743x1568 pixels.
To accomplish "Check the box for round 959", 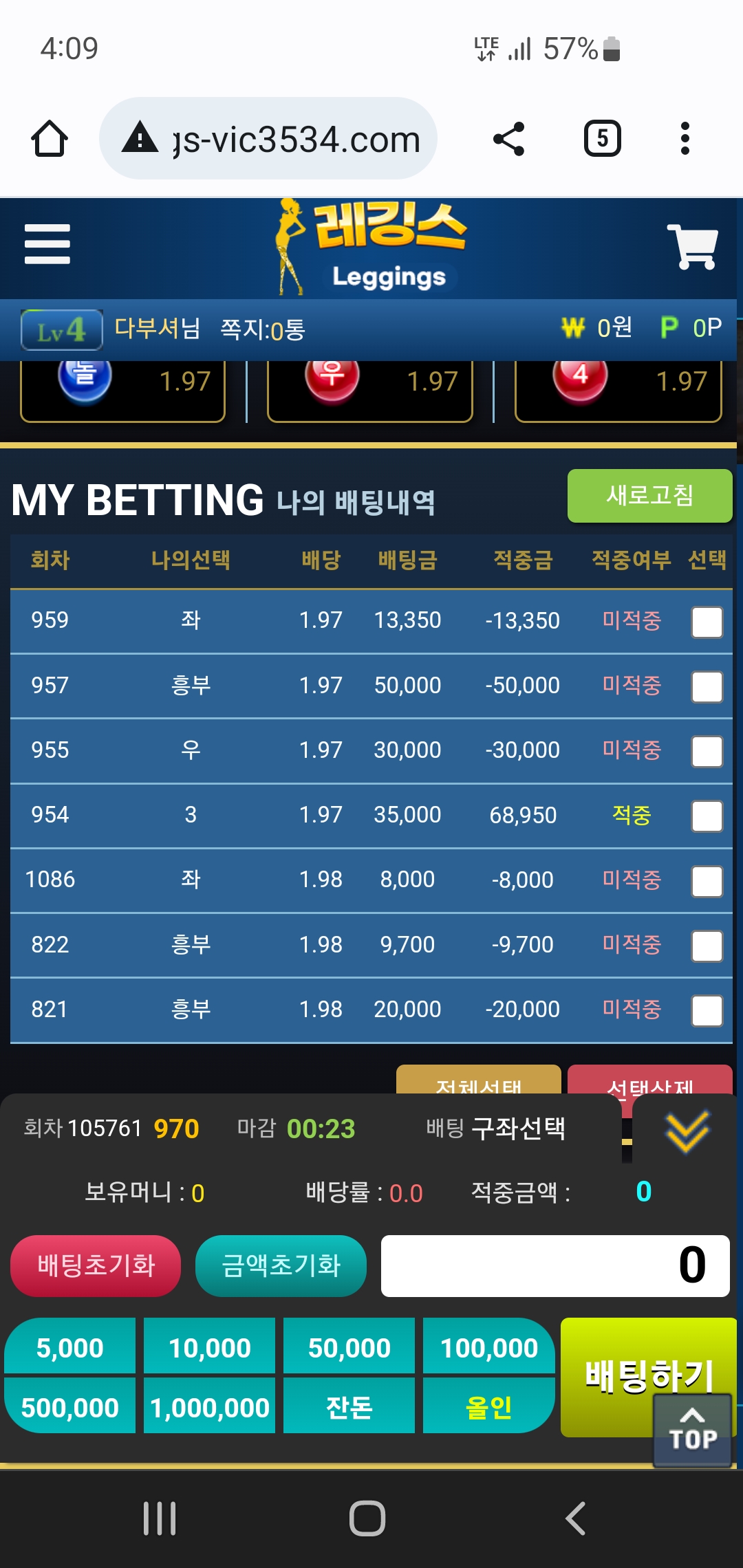I will pyautogui.click(x=707, y=622).
